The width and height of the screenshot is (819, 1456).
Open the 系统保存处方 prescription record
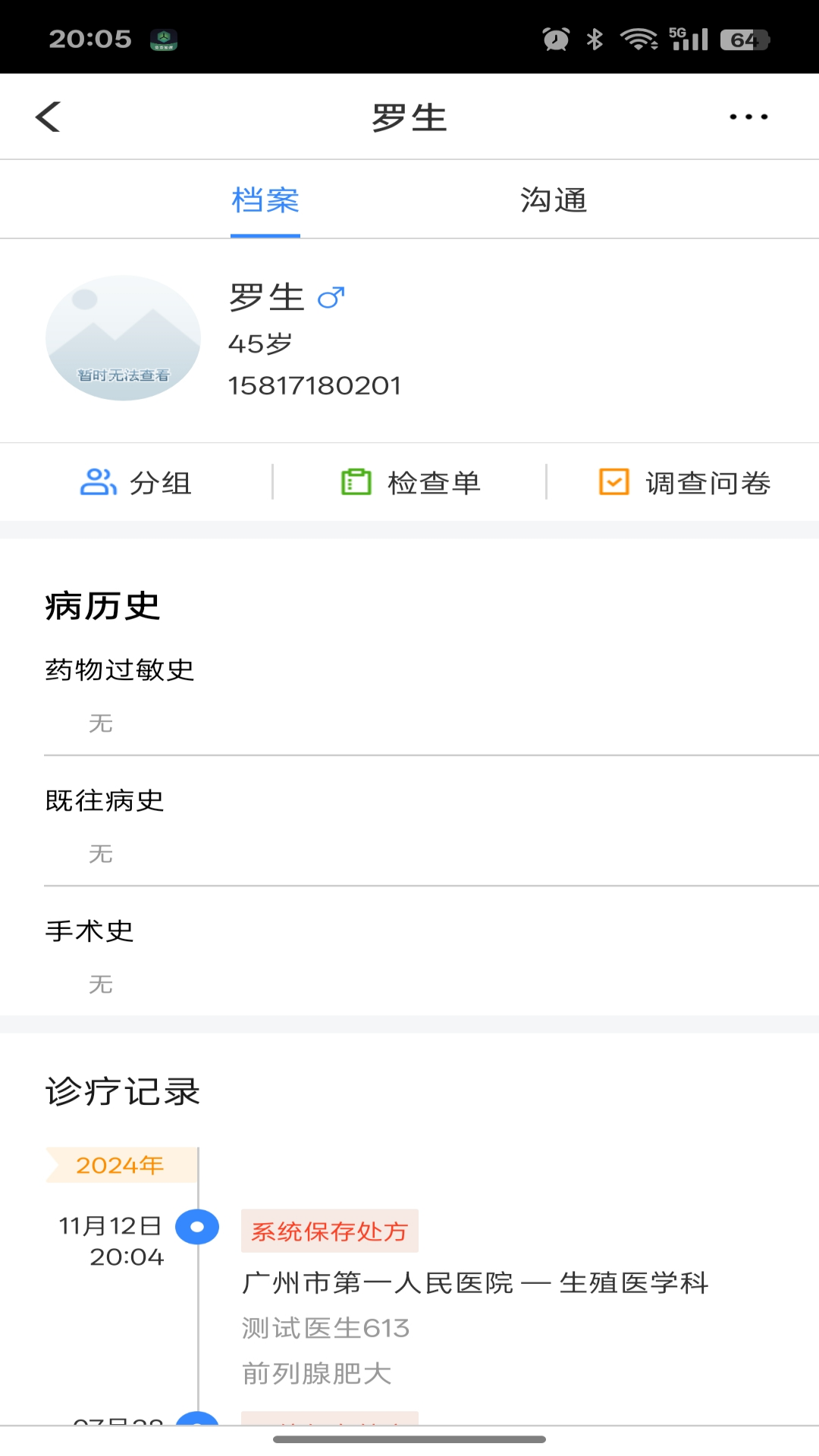[x=329, y=1231]
